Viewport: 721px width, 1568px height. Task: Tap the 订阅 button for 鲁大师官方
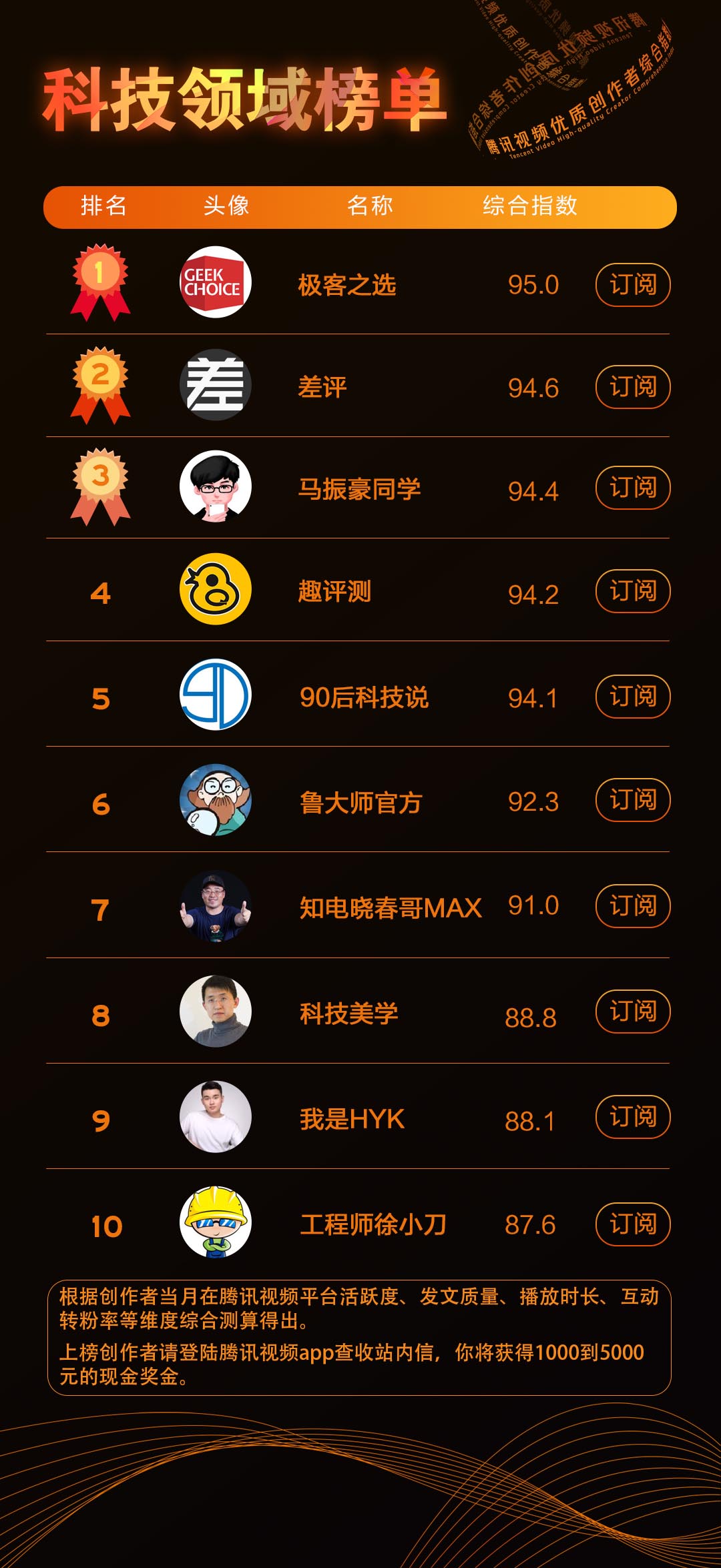pyautogui.click(x=632, y=800)
